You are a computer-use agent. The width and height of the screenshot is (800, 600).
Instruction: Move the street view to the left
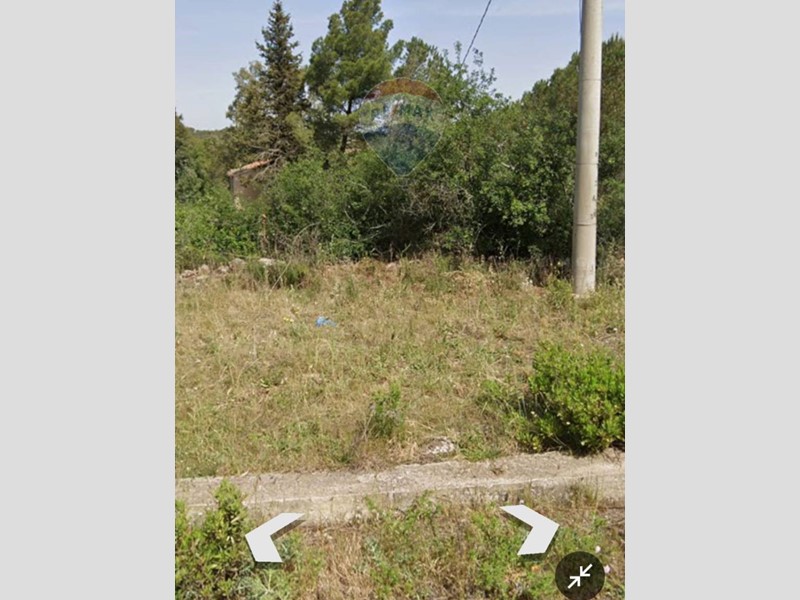271,536
